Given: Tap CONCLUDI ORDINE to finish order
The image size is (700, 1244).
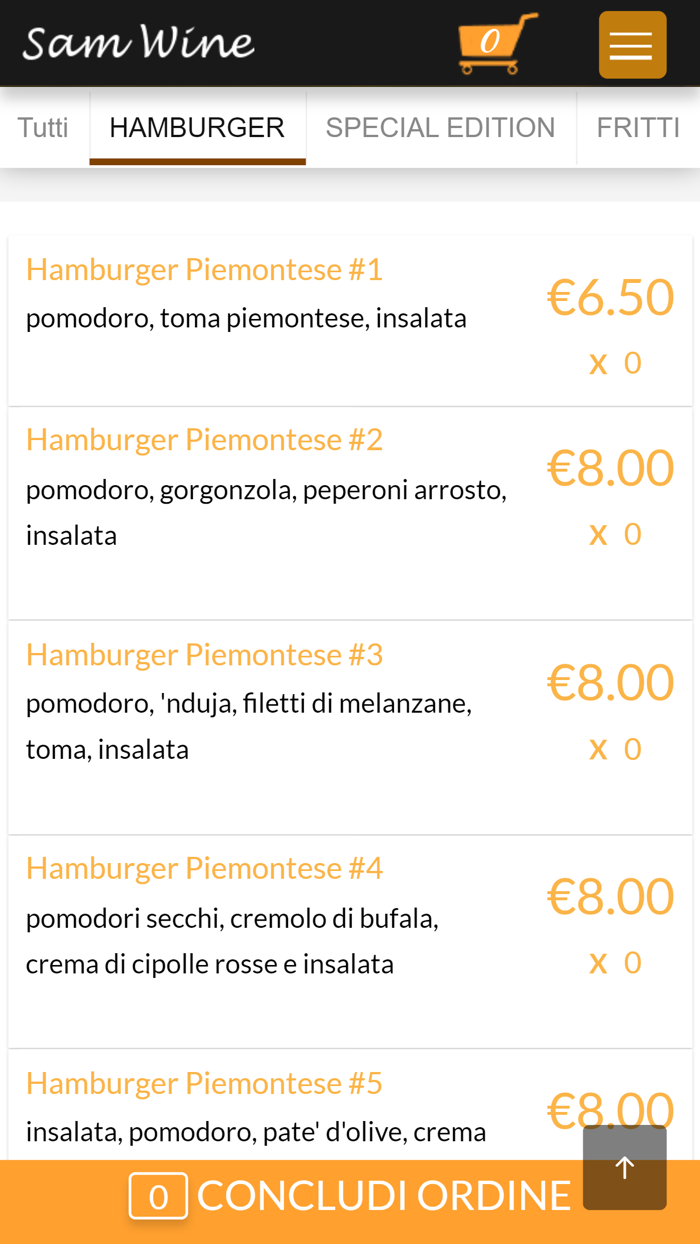Looking at the screenshot, I should point(350,1196).
